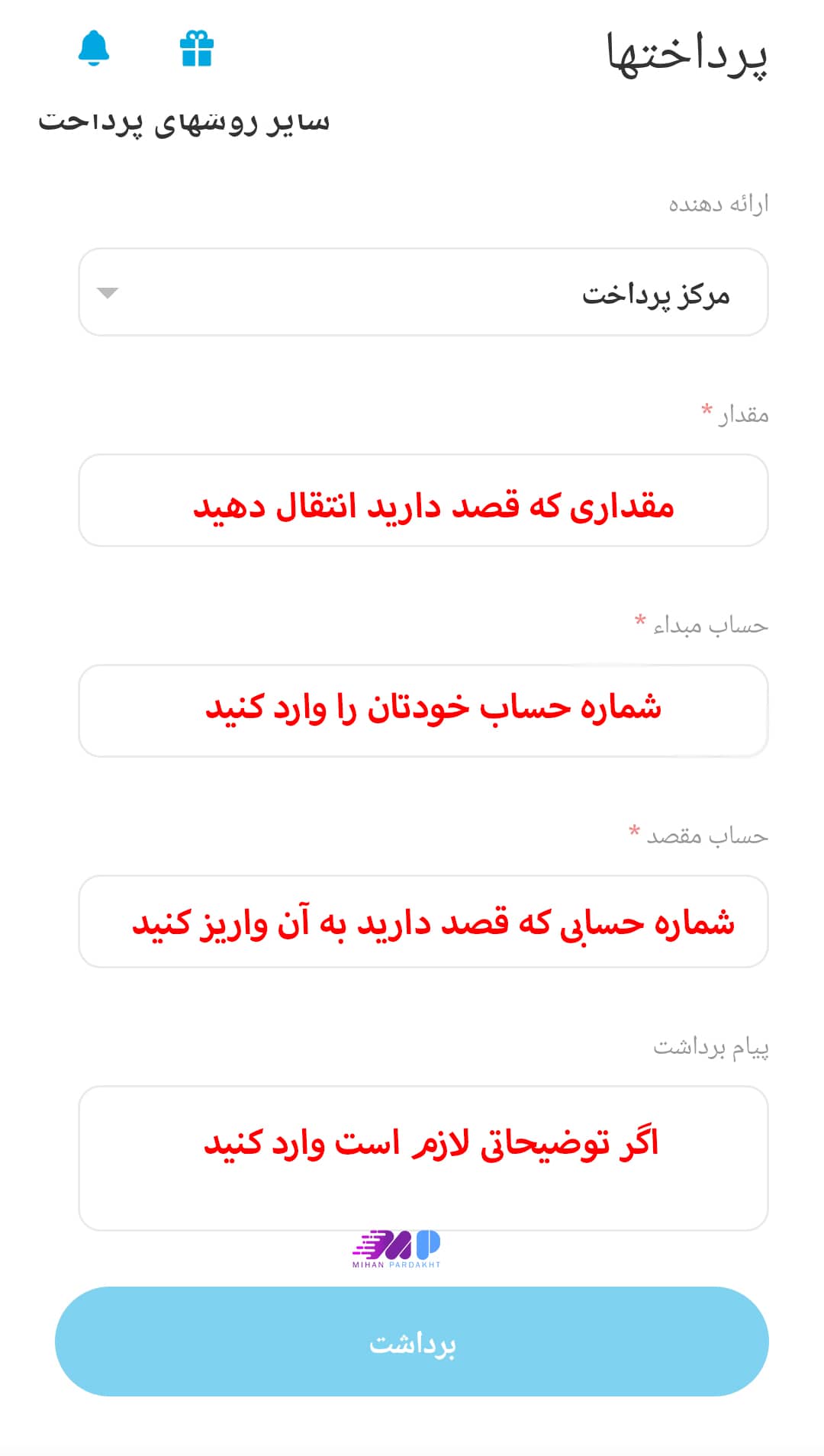Click the light blue withdrawal button
The width and height of the screenshot is (824, 1456).
tap(412, 1342)
